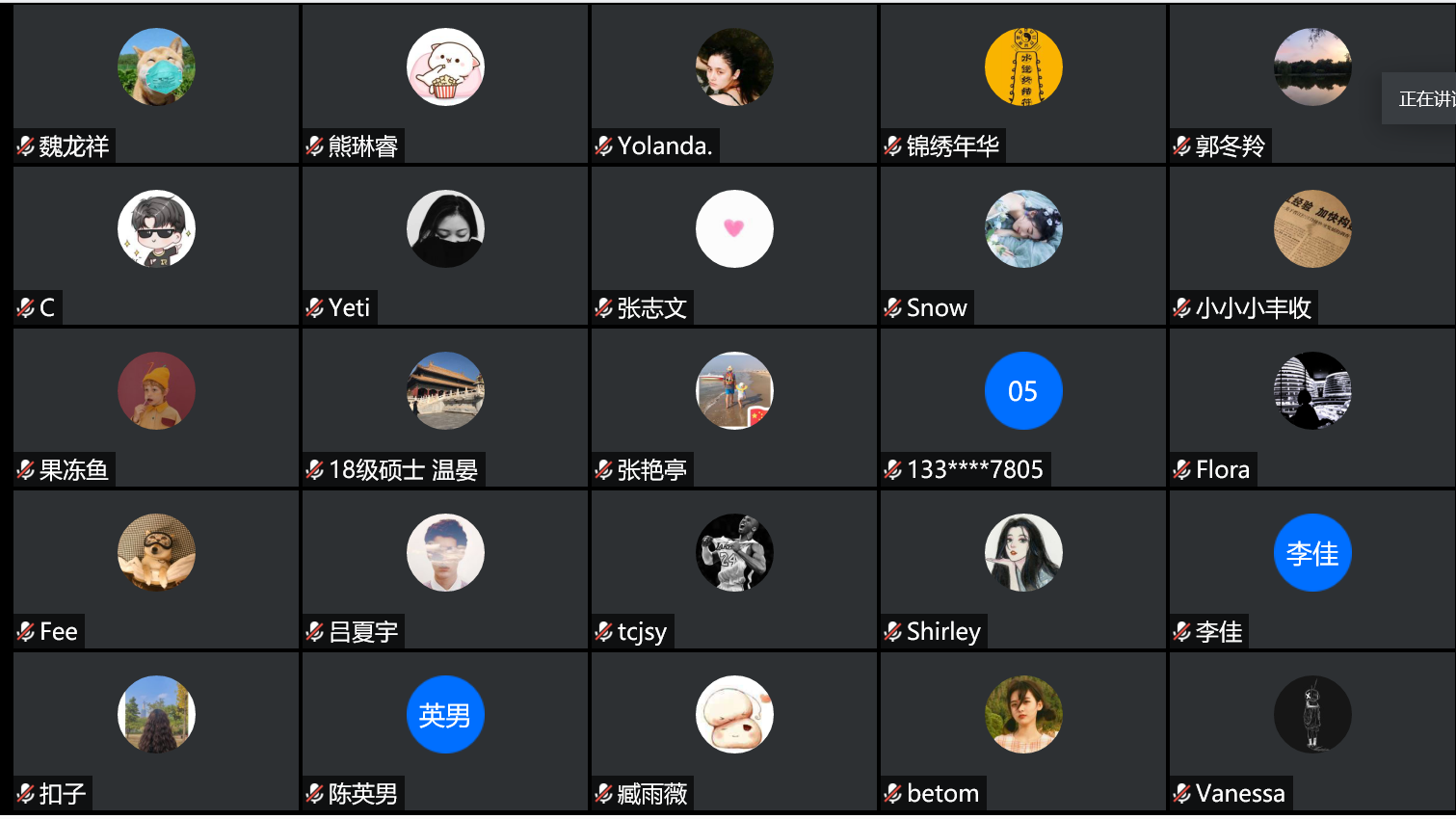Tap the 小小小丰收 participant tile

click(1312, 245)
